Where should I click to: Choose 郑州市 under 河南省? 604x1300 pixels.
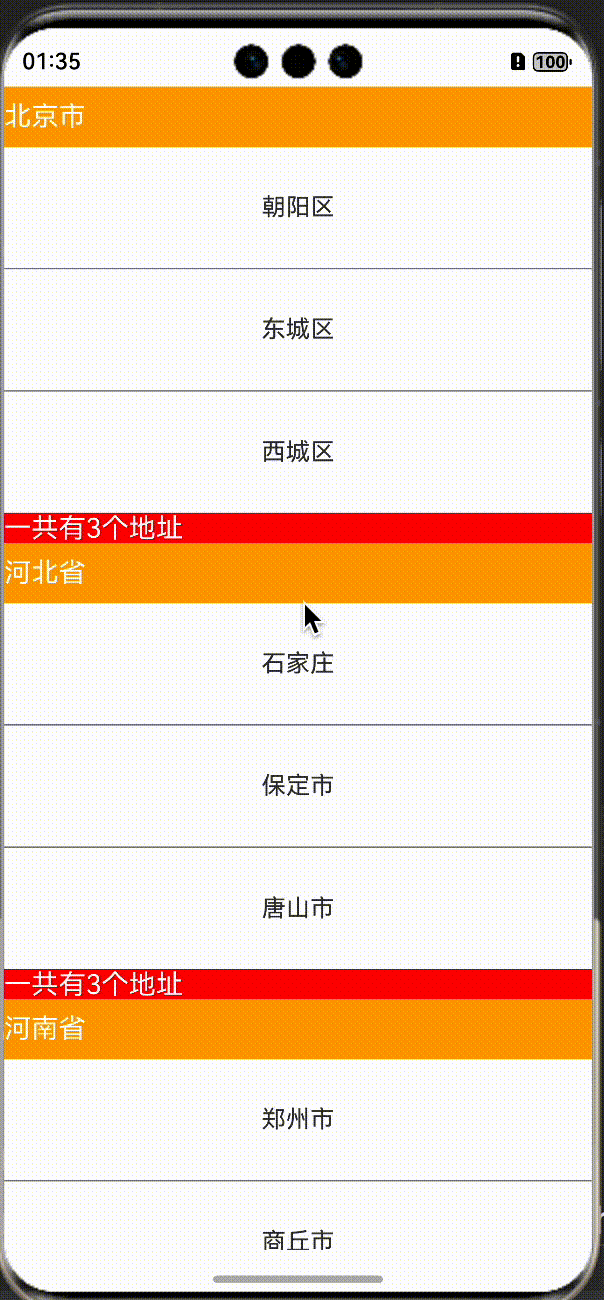point(298,1119)
